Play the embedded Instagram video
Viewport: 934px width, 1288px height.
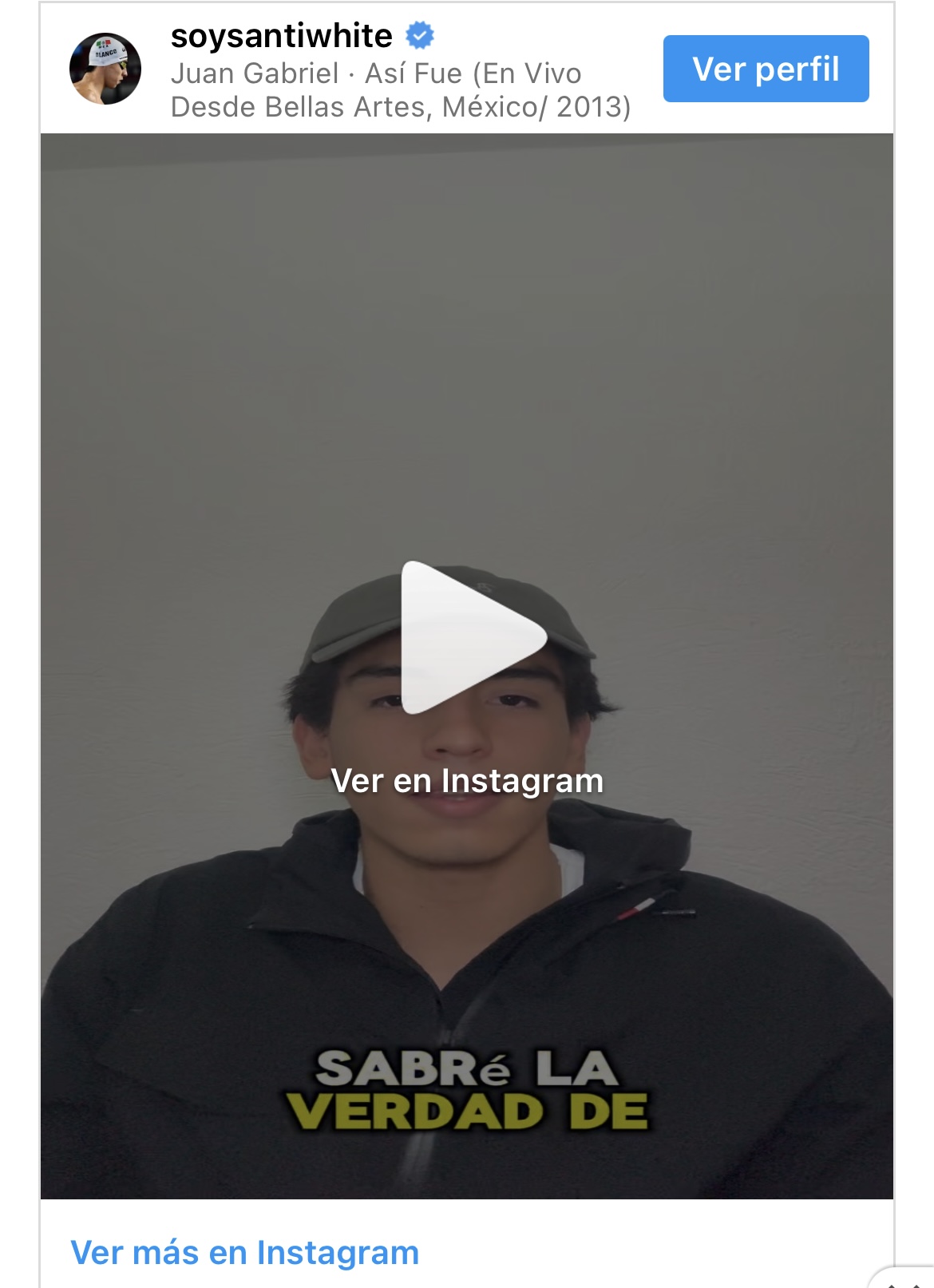coord(470,637)
